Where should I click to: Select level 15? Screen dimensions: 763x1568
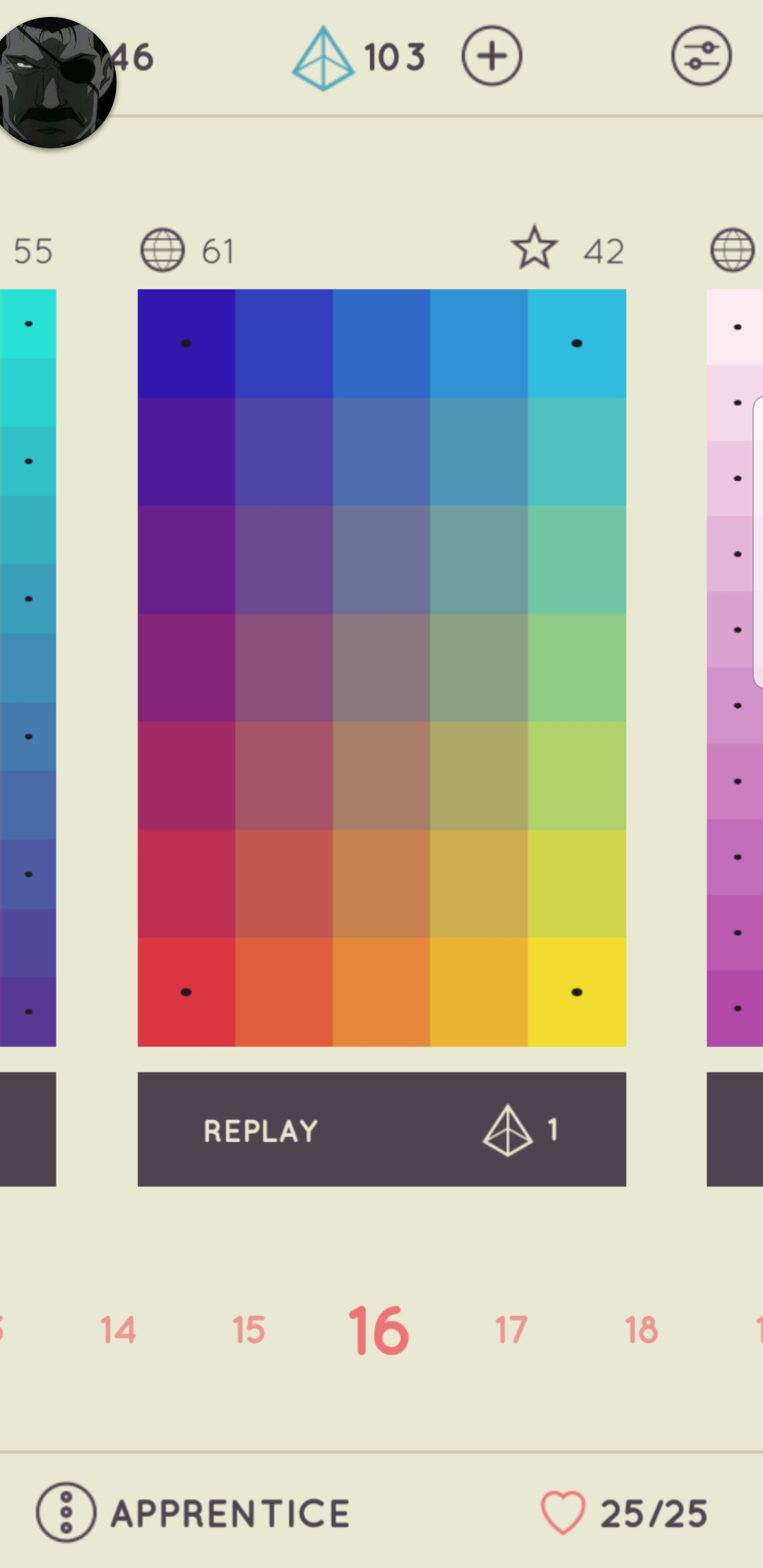[x=249, y=1330]
